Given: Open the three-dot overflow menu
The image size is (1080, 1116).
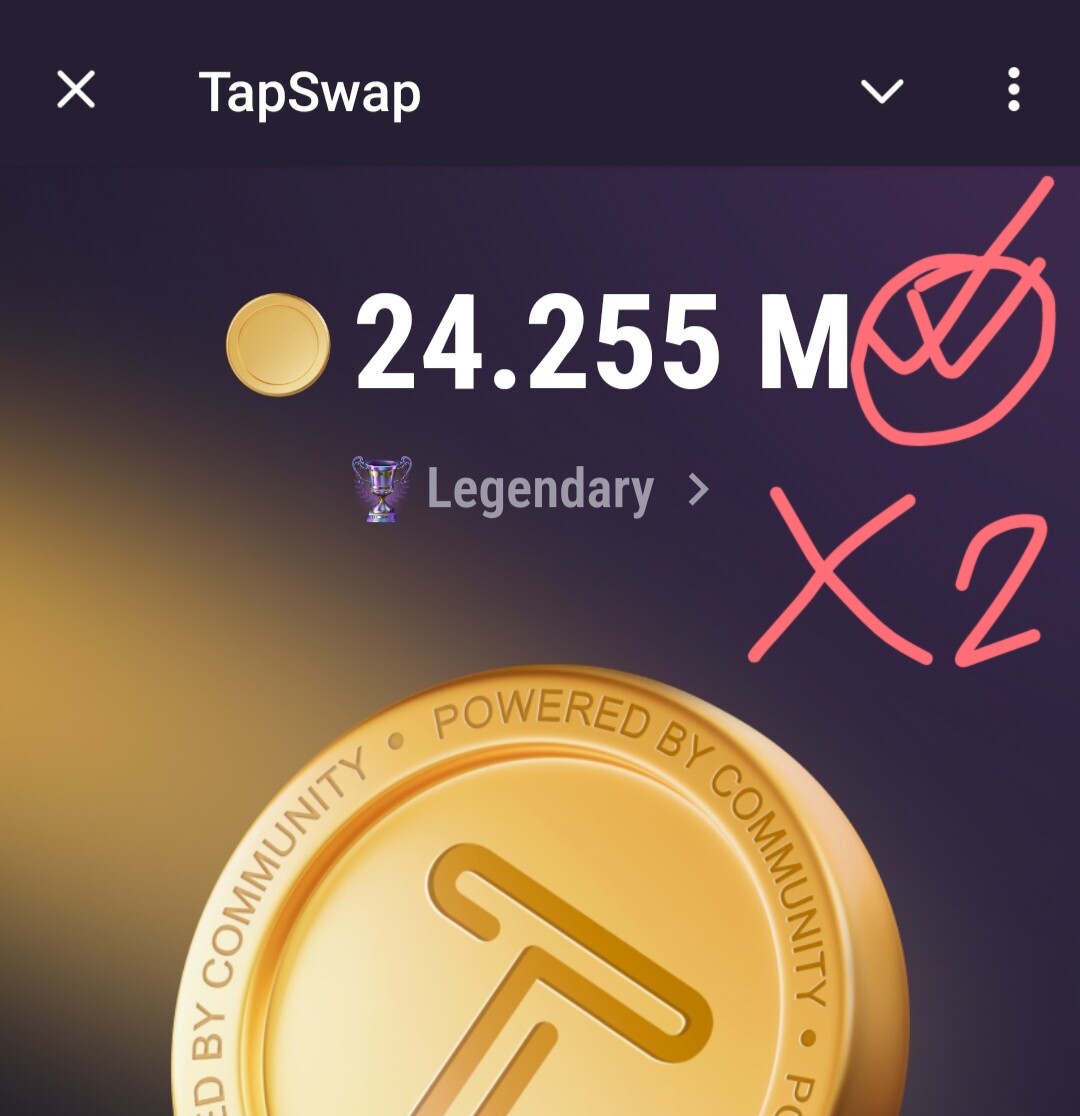Looking at the screenshot, I should [x=1013, y=91].
